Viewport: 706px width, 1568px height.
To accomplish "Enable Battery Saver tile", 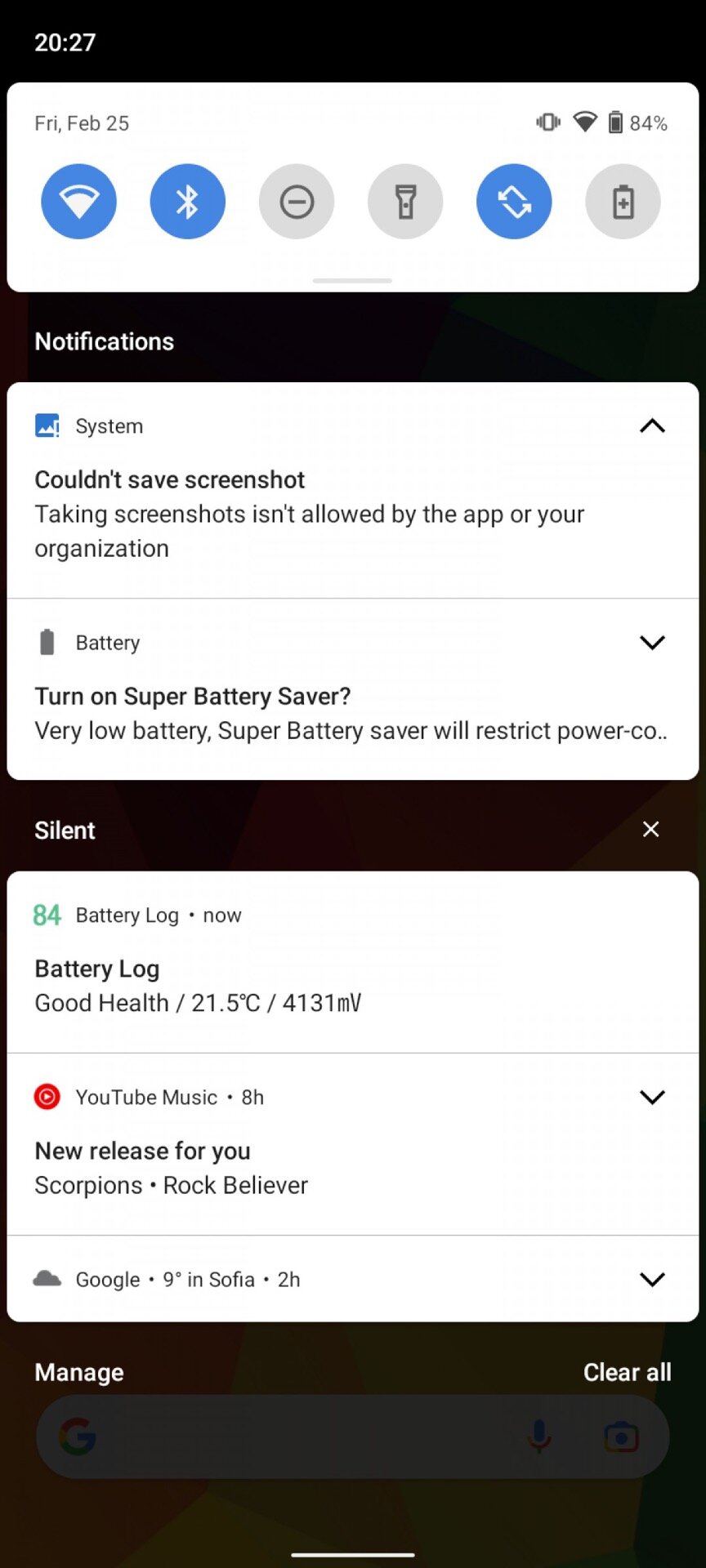I will [623, 202].
